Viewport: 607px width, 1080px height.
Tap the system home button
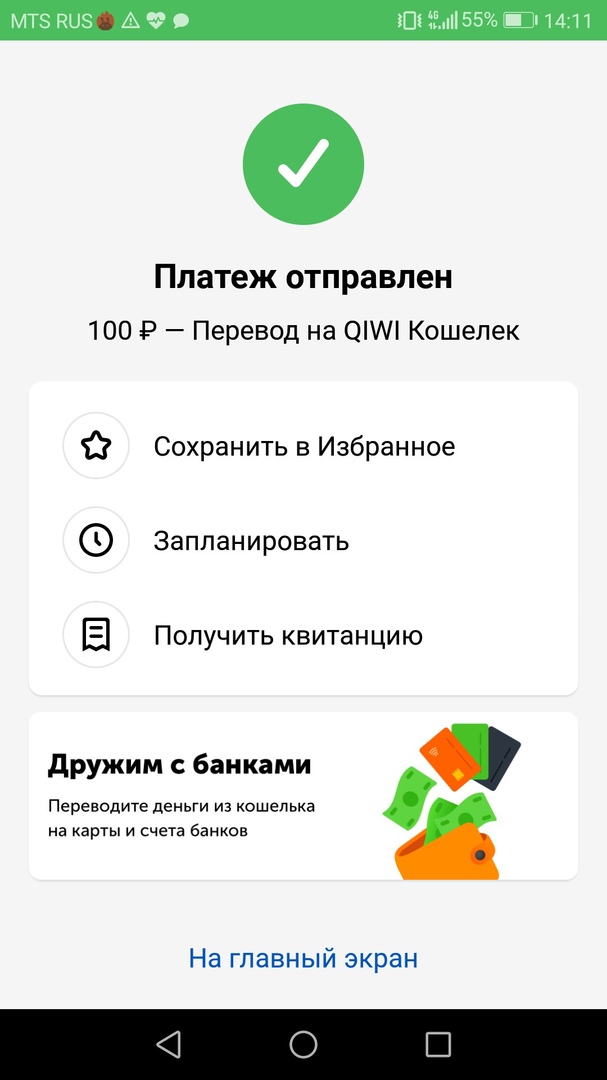click(303, 1045)
